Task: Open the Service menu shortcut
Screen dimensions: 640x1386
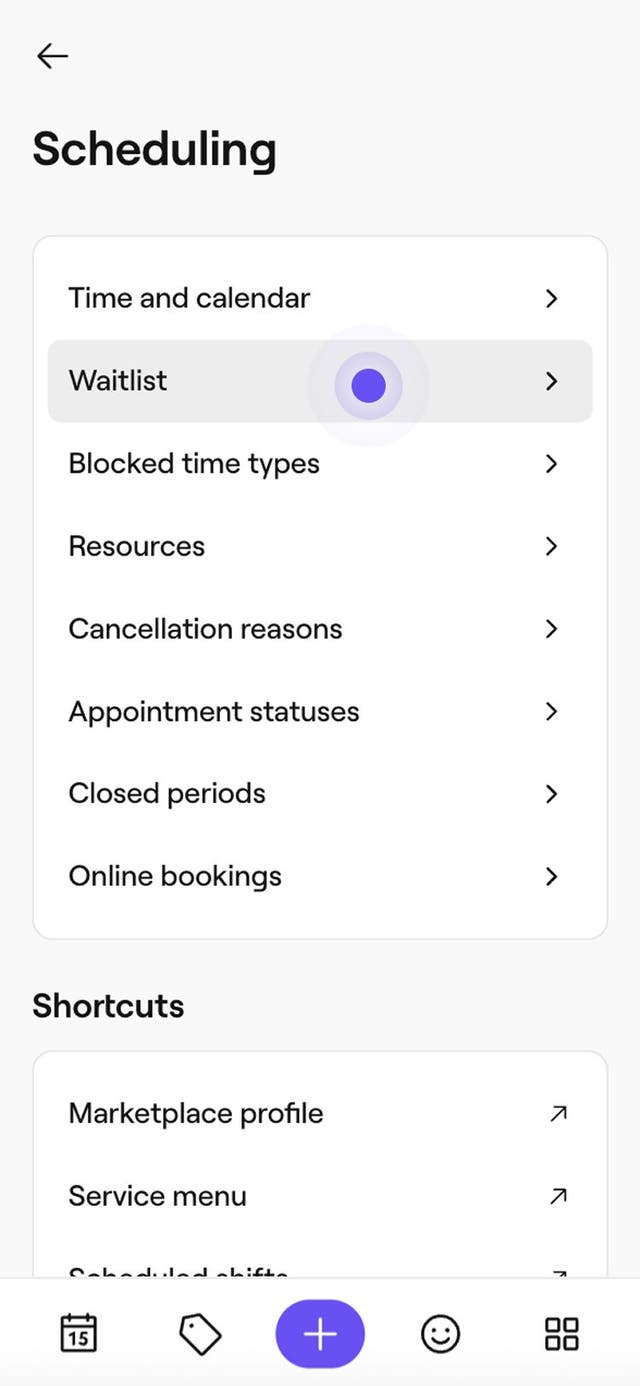Action: [320, 1196]
